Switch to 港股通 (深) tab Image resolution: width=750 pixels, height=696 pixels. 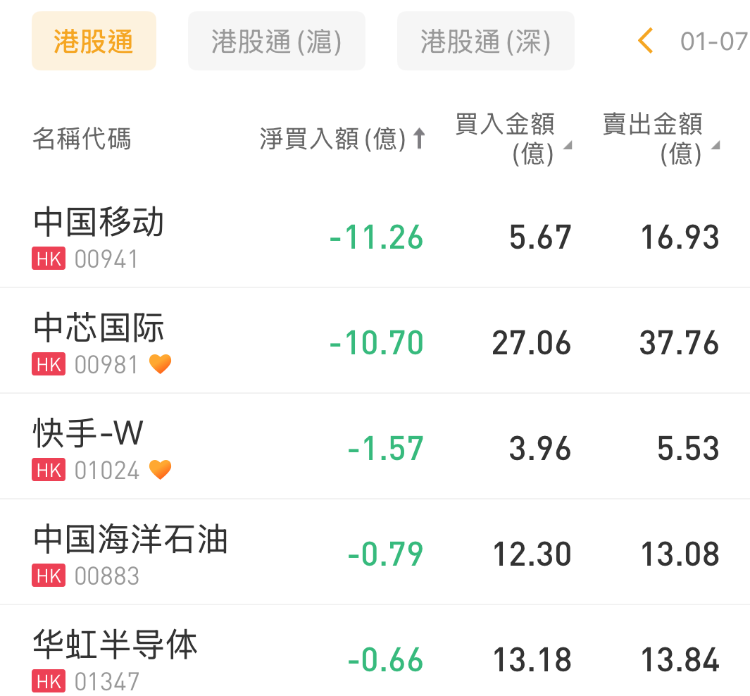pos(485,42)
